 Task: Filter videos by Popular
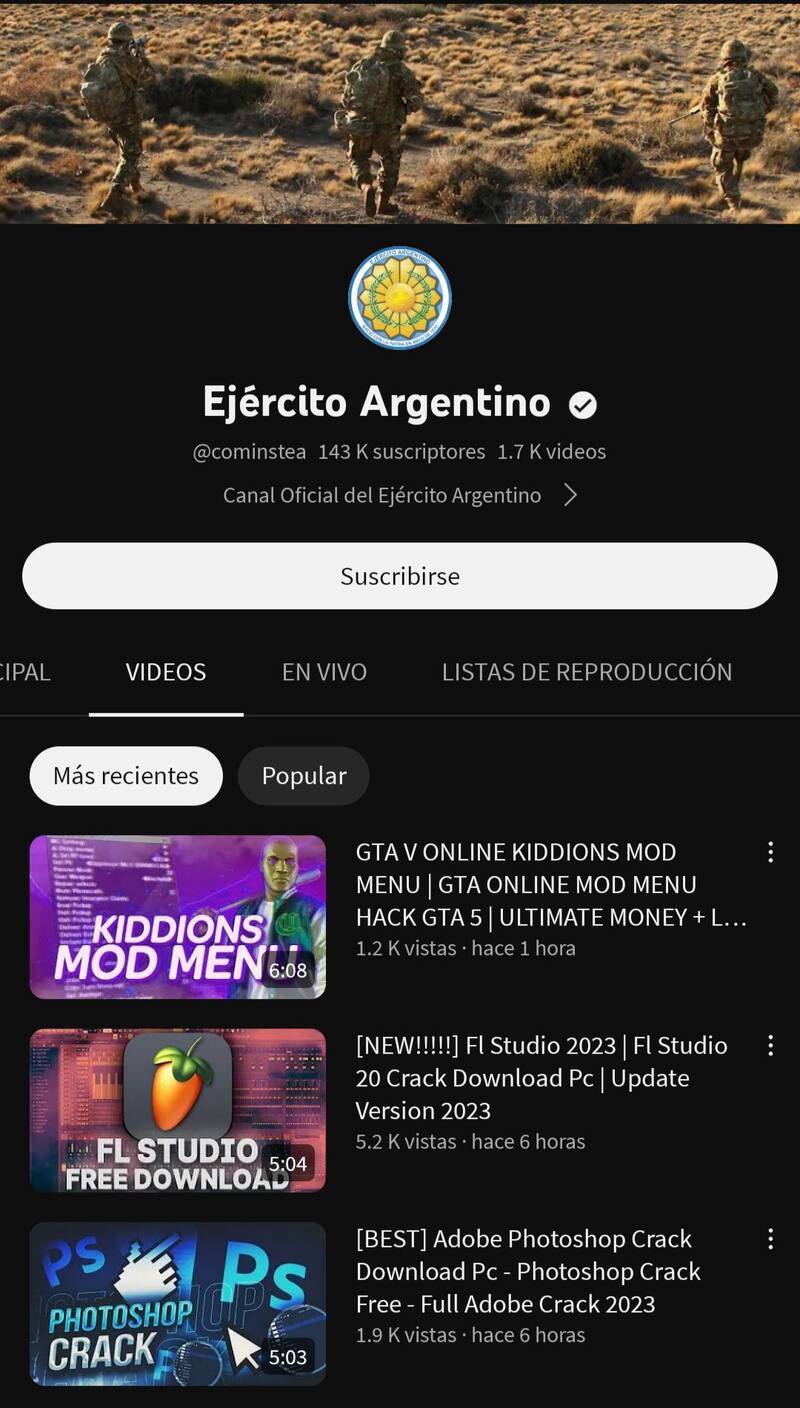pos(304,776)
